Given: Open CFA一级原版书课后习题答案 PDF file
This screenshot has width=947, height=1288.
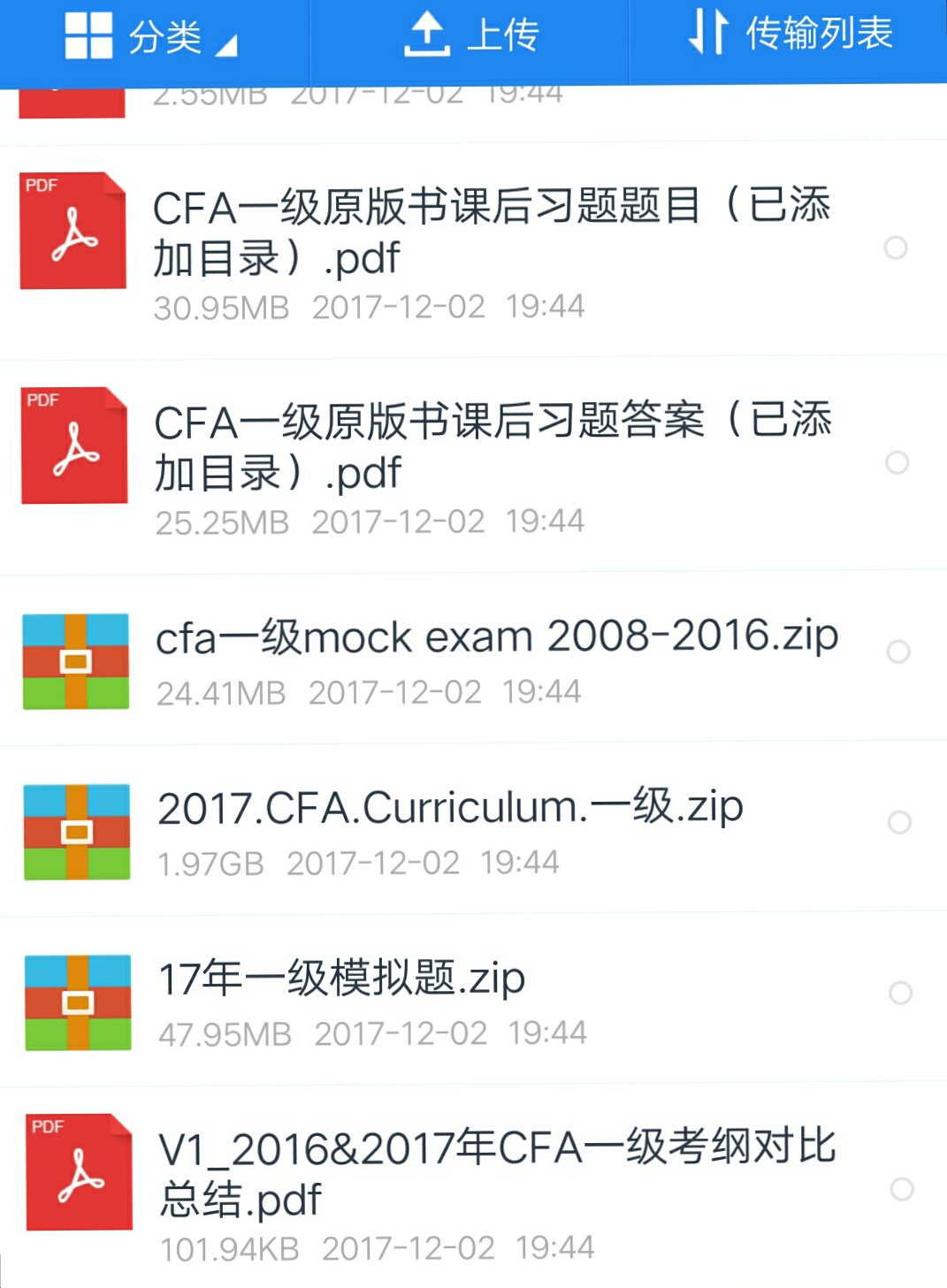Looking at the screenshot, I should point(491,447).
